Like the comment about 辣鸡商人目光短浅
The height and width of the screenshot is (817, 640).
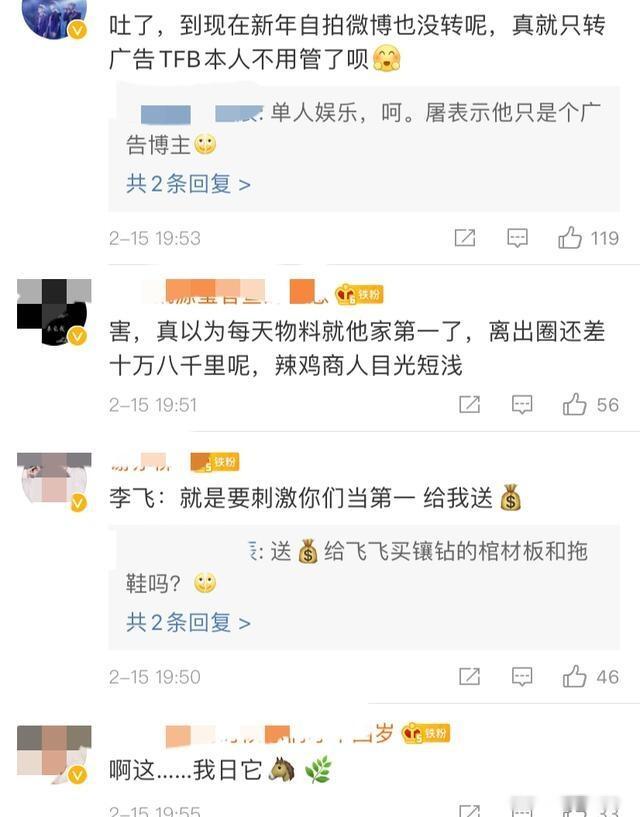574,405
